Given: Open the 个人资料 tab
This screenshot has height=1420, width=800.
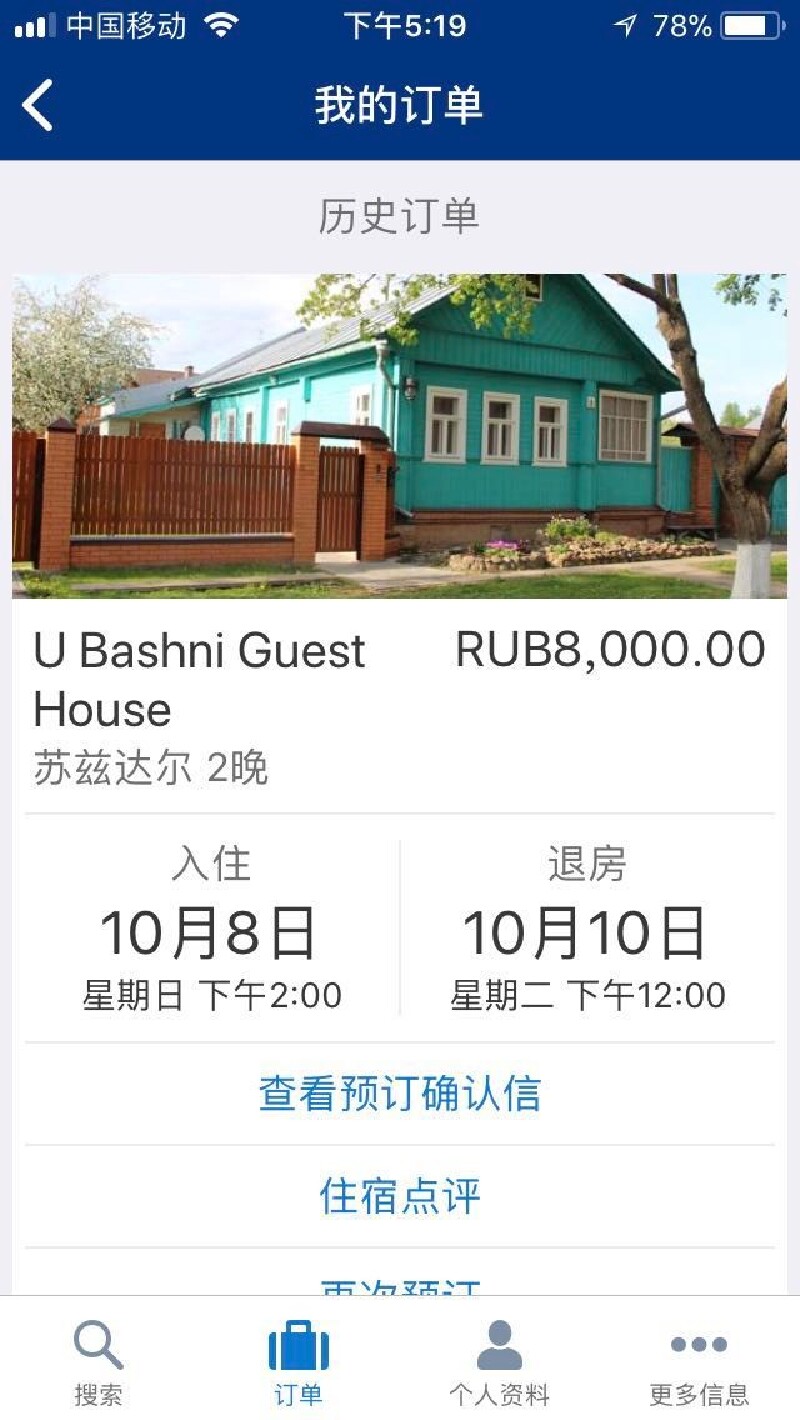Looking at the screenshot, I should point(499,1362).
